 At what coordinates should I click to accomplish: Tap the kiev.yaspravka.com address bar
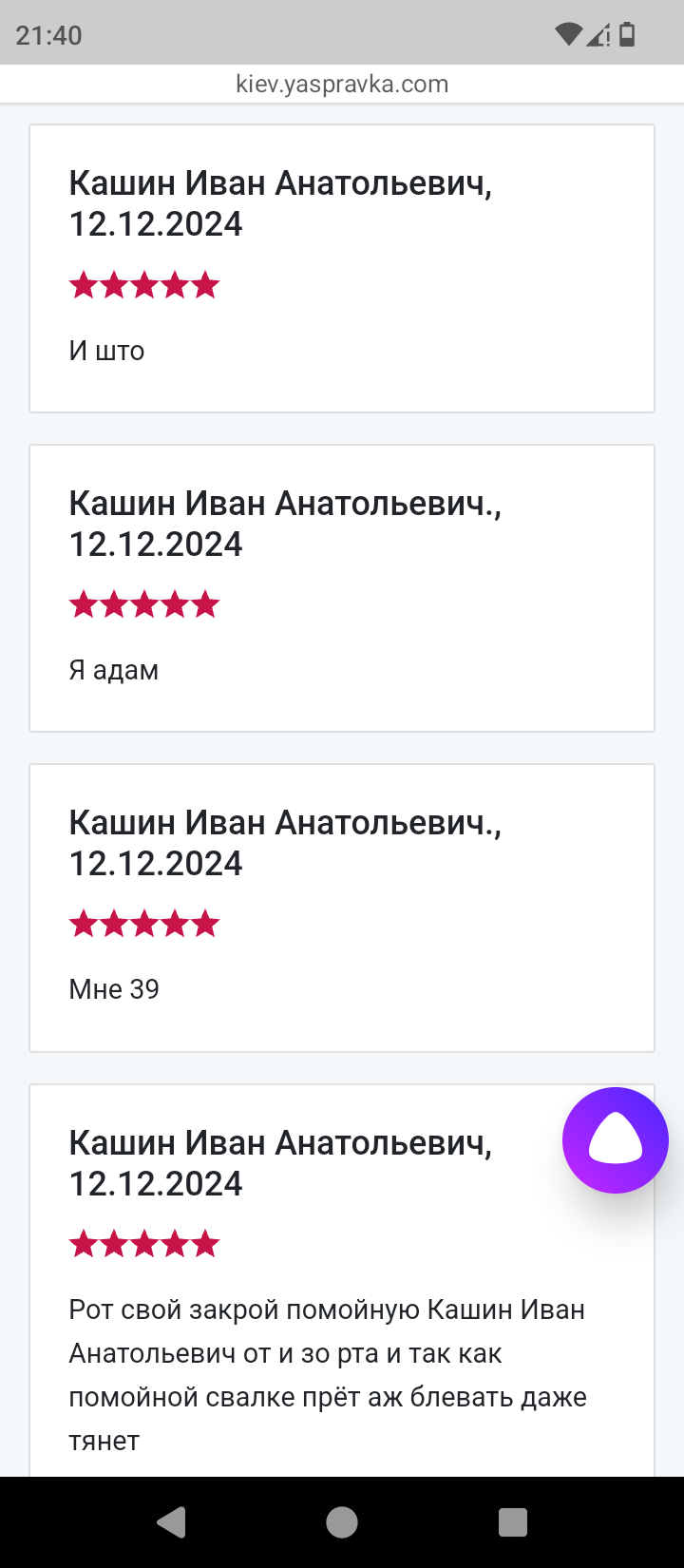[x=342, y=84]
